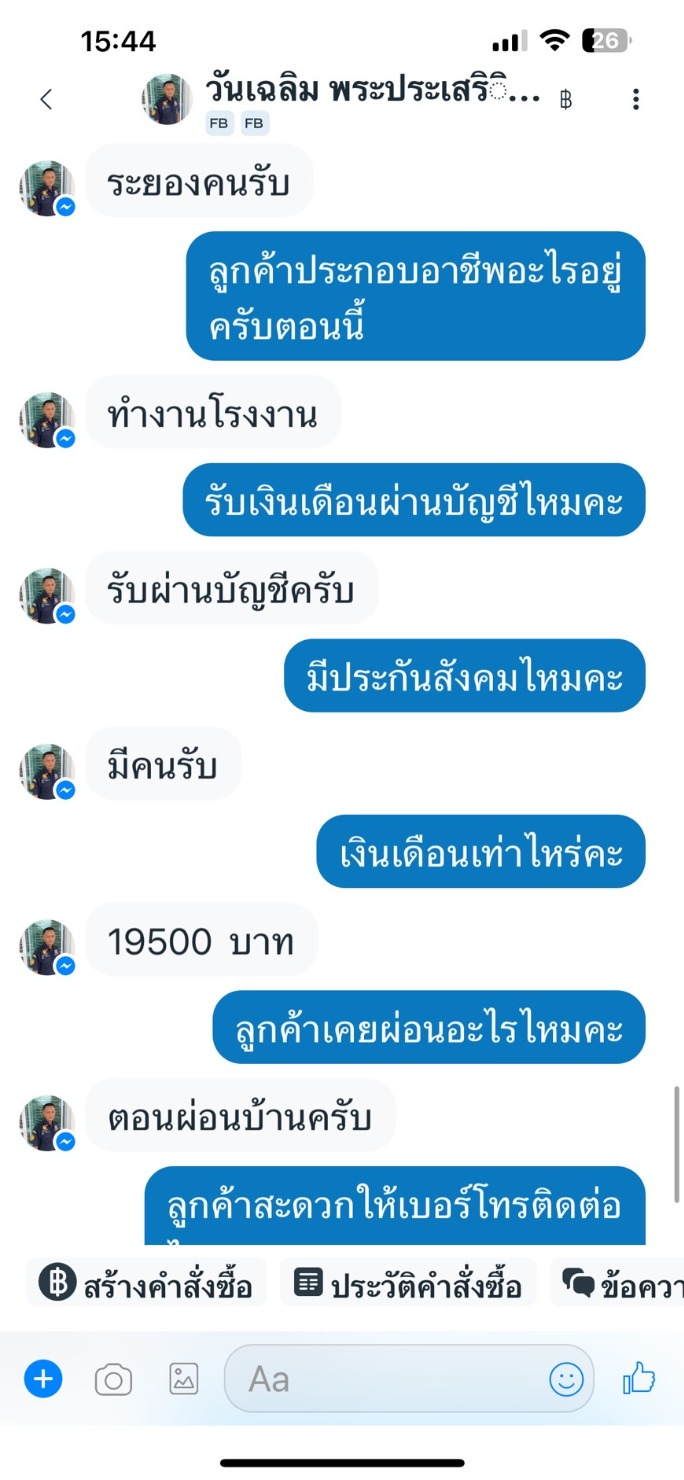Open the emoji smiley picker
Viewport: 684px width, 1480px height.
[566, 1380]
